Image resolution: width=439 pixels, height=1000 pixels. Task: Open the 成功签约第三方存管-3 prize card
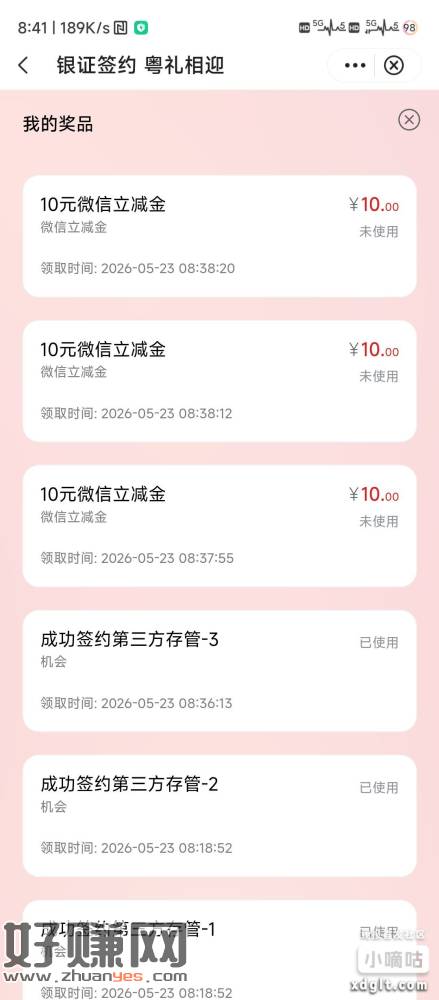pyautogui.click(x=220, y=671)
